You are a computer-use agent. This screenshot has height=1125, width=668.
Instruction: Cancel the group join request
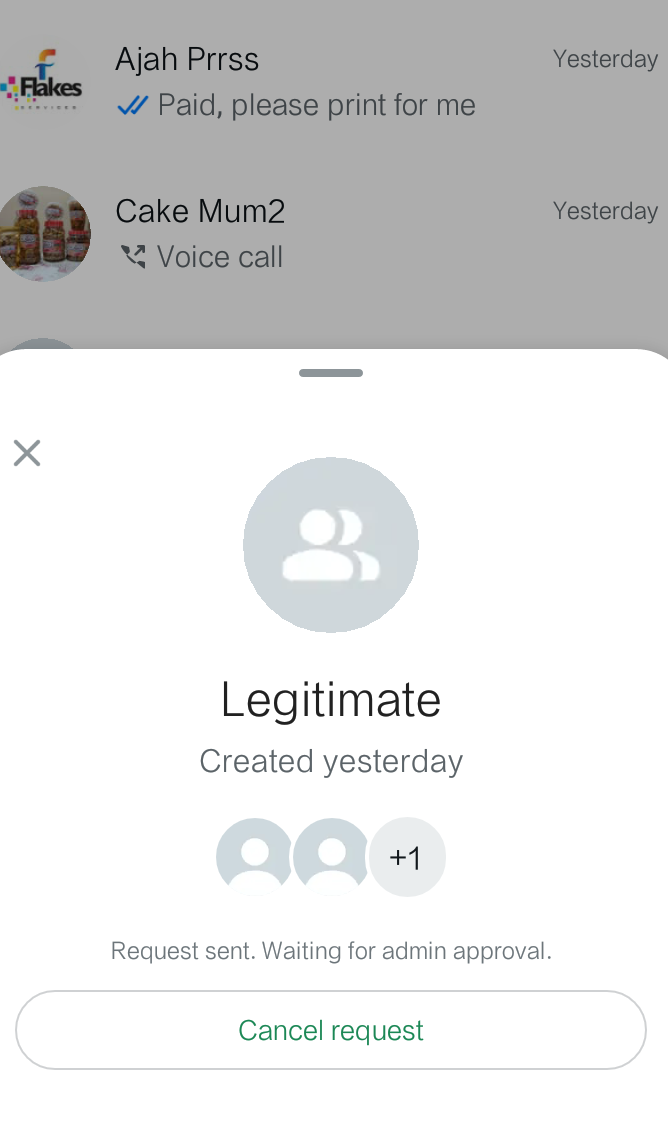331,1030
